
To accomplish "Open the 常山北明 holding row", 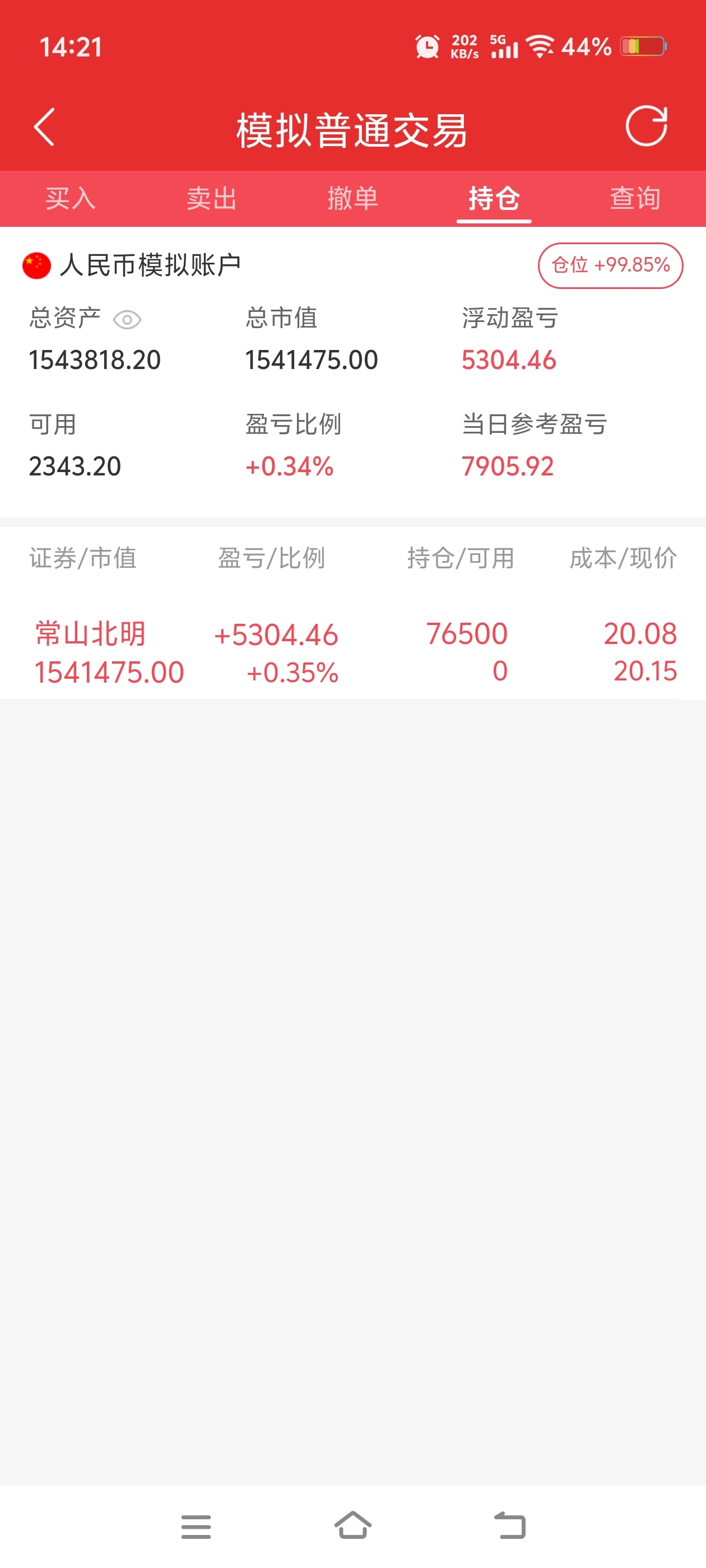I will 352,652.
